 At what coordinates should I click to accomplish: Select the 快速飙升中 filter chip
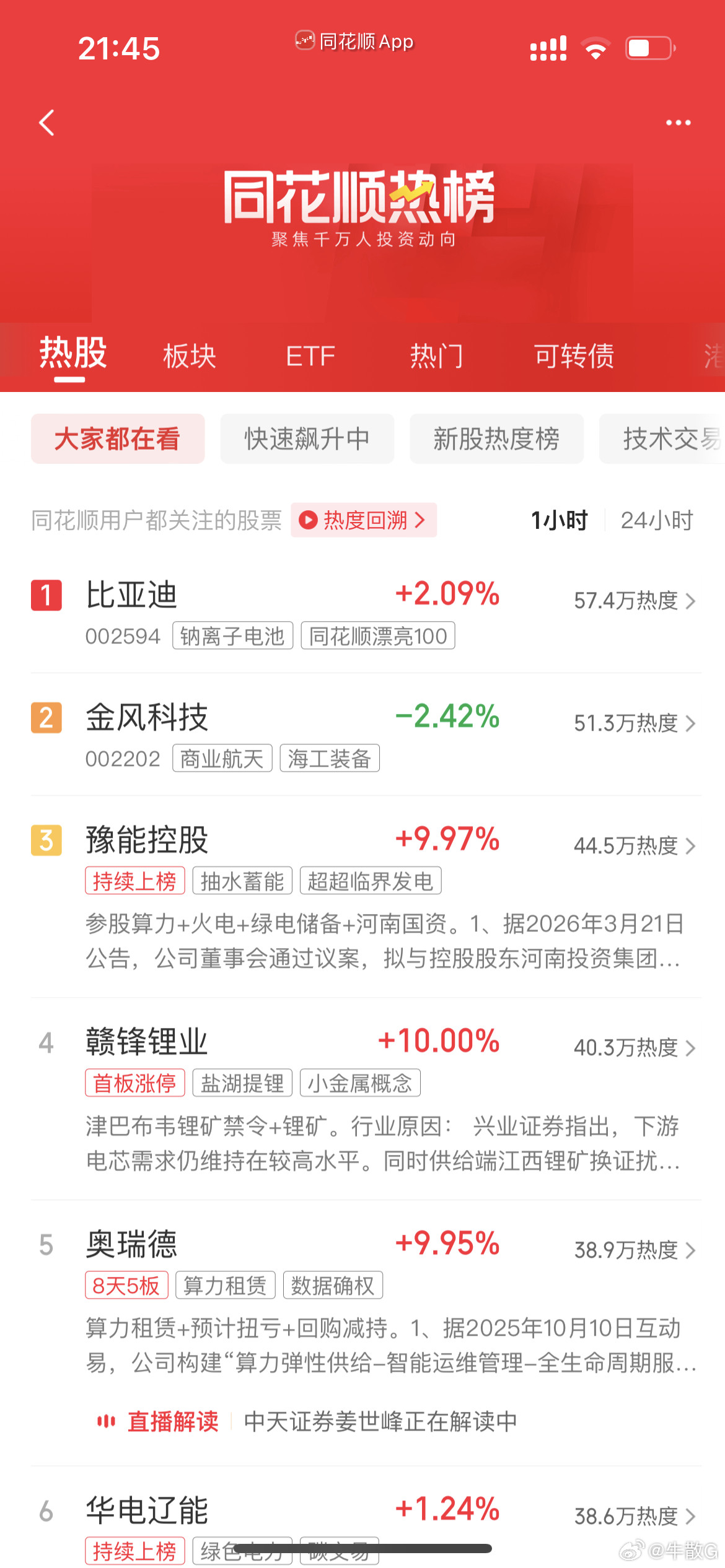tap(308, 438)
